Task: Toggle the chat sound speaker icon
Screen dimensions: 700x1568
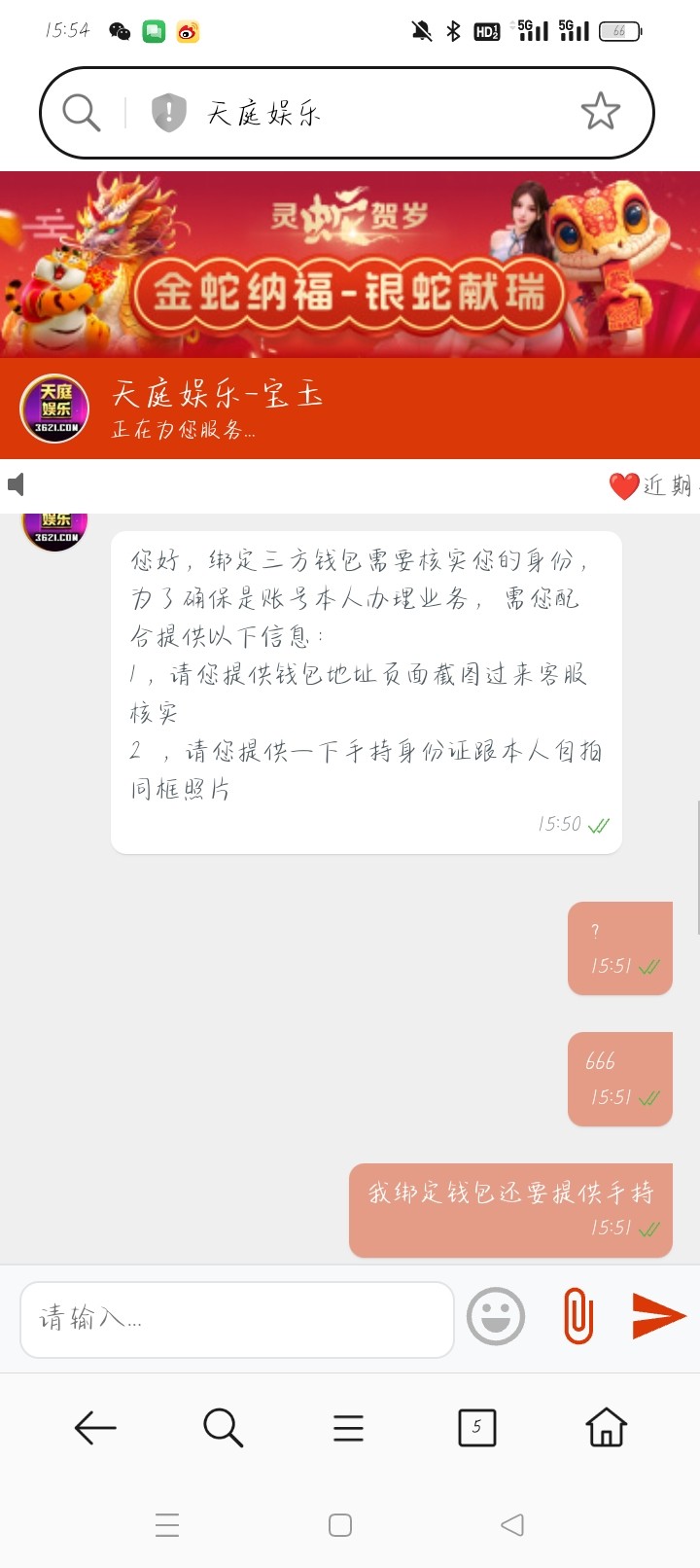Action: coord(16,484)
